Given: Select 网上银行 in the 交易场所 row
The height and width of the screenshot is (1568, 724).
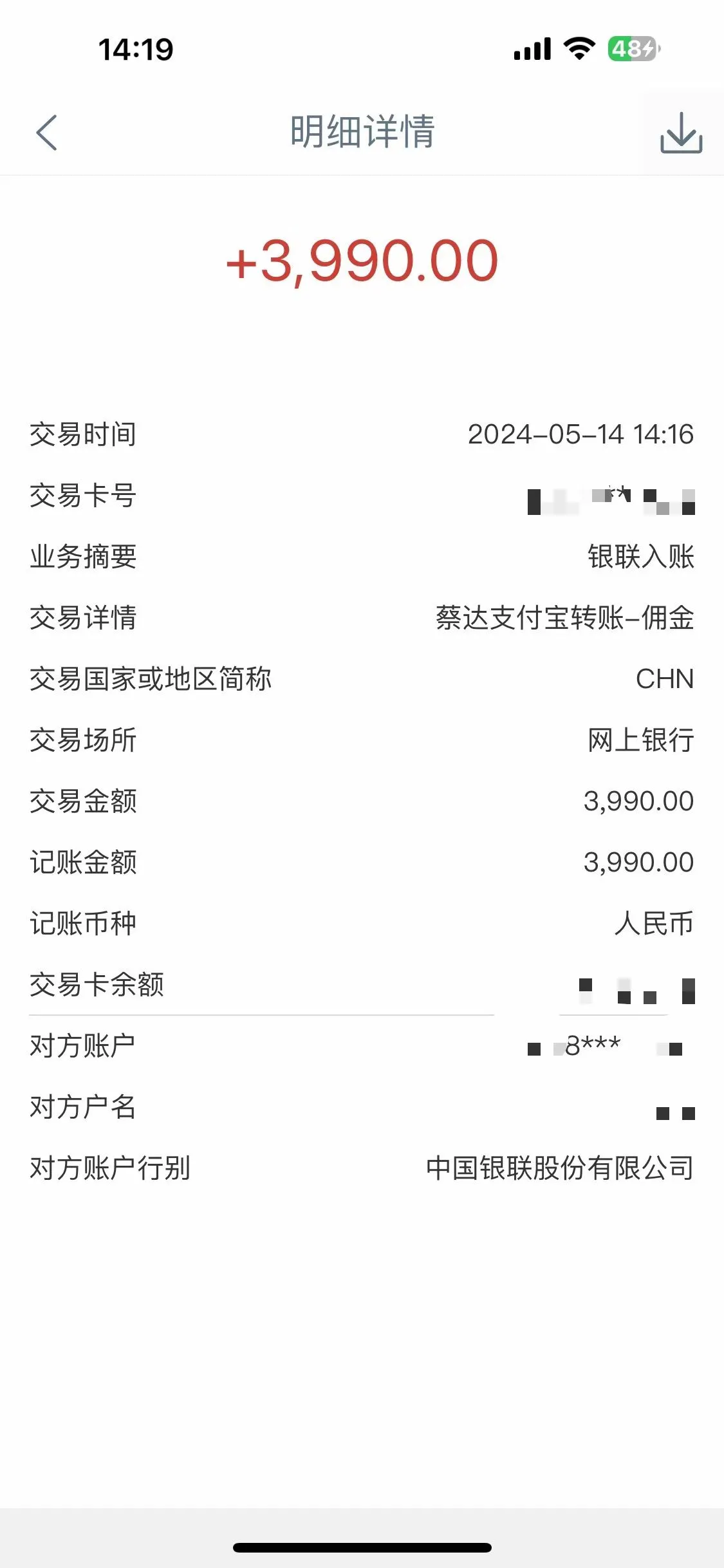Looking at the screenshot, I should coord(640,741).
